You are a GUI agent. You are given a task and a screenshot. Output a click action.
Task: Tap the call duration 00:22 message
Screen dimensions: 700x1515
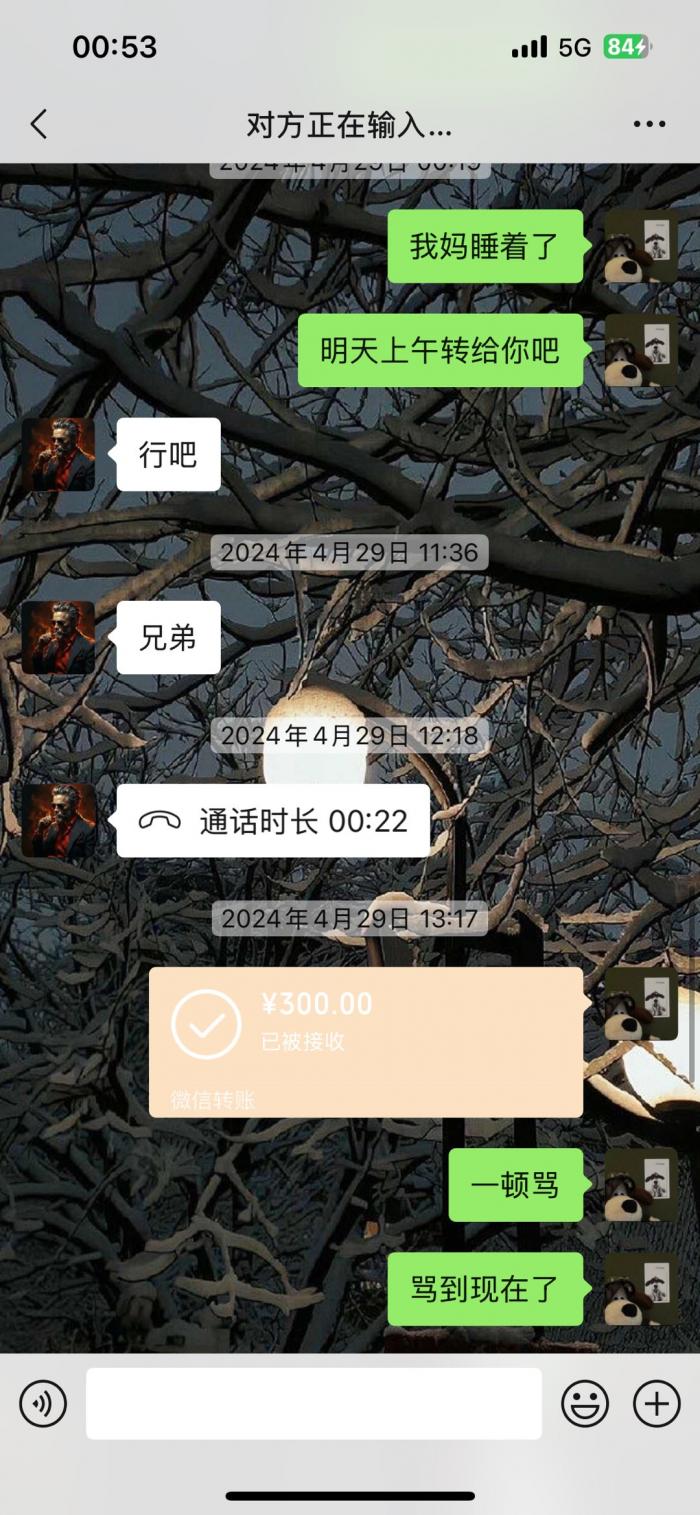click(273, 821)
